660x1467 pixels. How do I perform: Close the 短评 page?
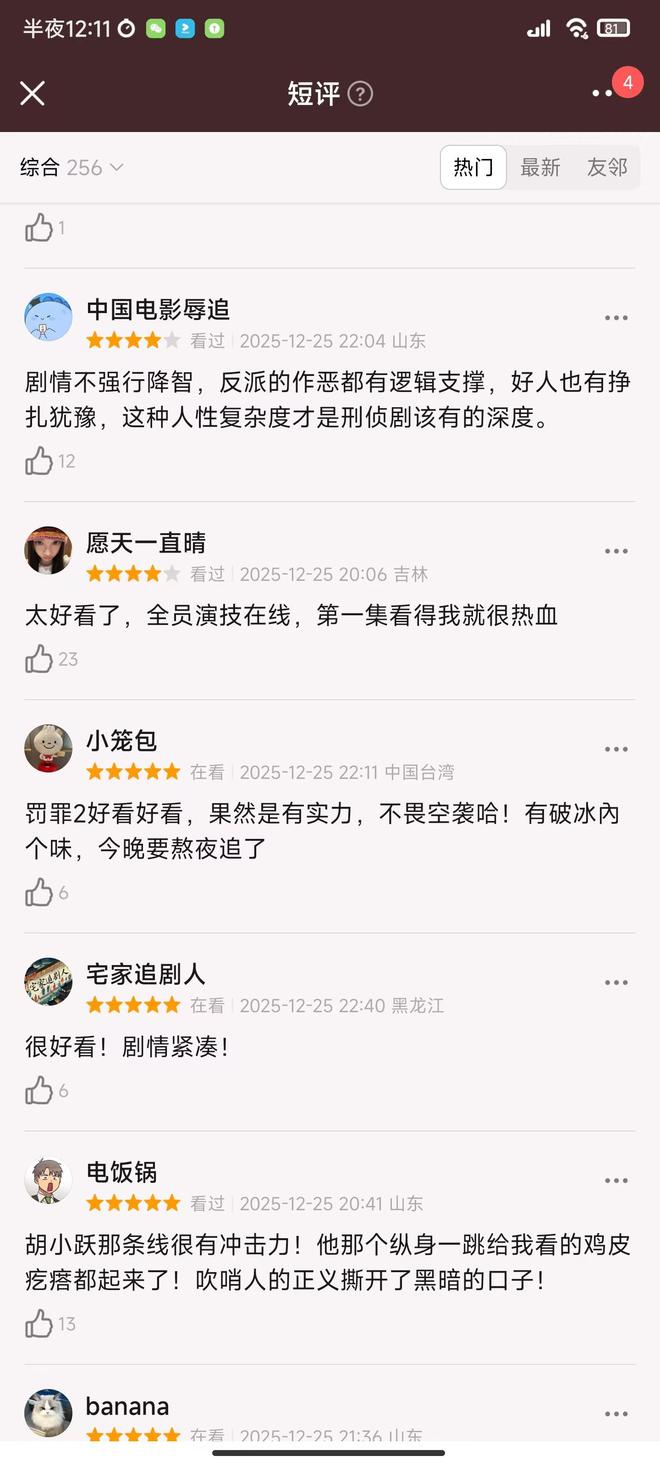[x=33, y=93]
